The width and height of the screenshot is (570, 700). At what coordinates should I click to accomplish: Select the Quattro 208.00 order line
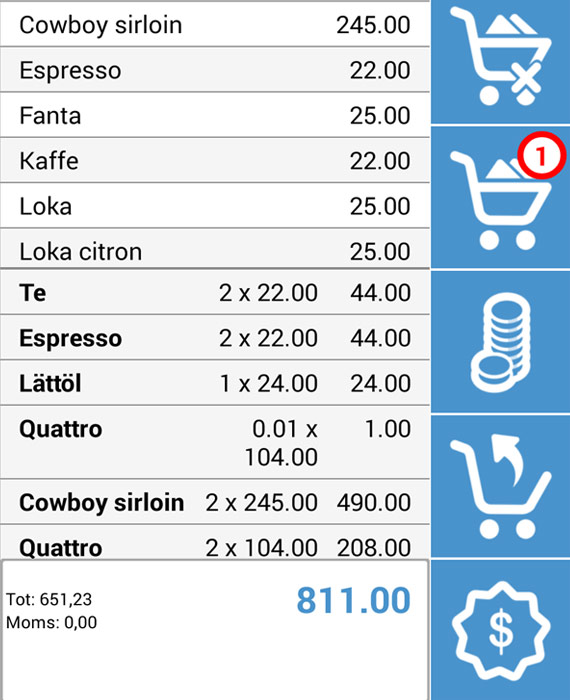(215, 542)
